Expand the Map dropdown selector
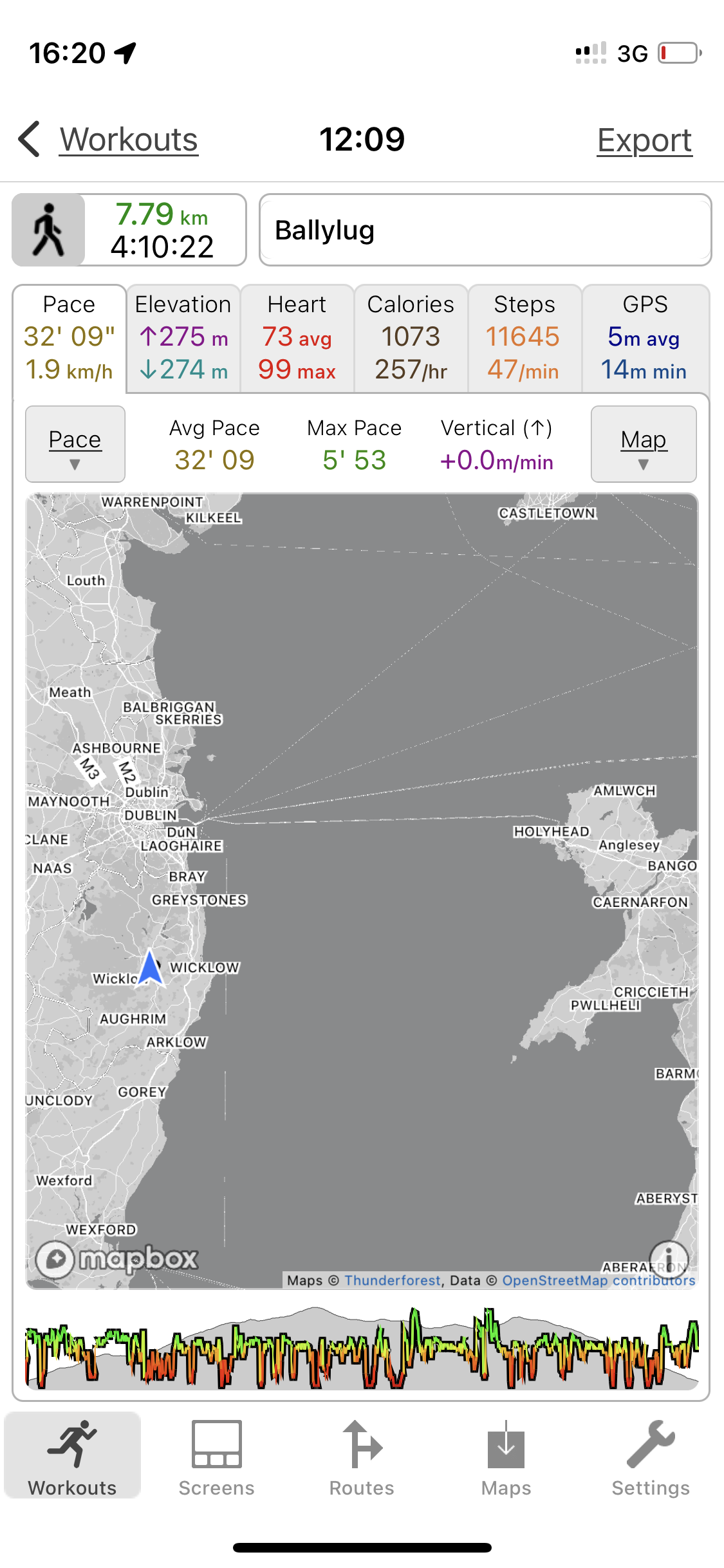724x1568 pixels. tap(644, 444)
